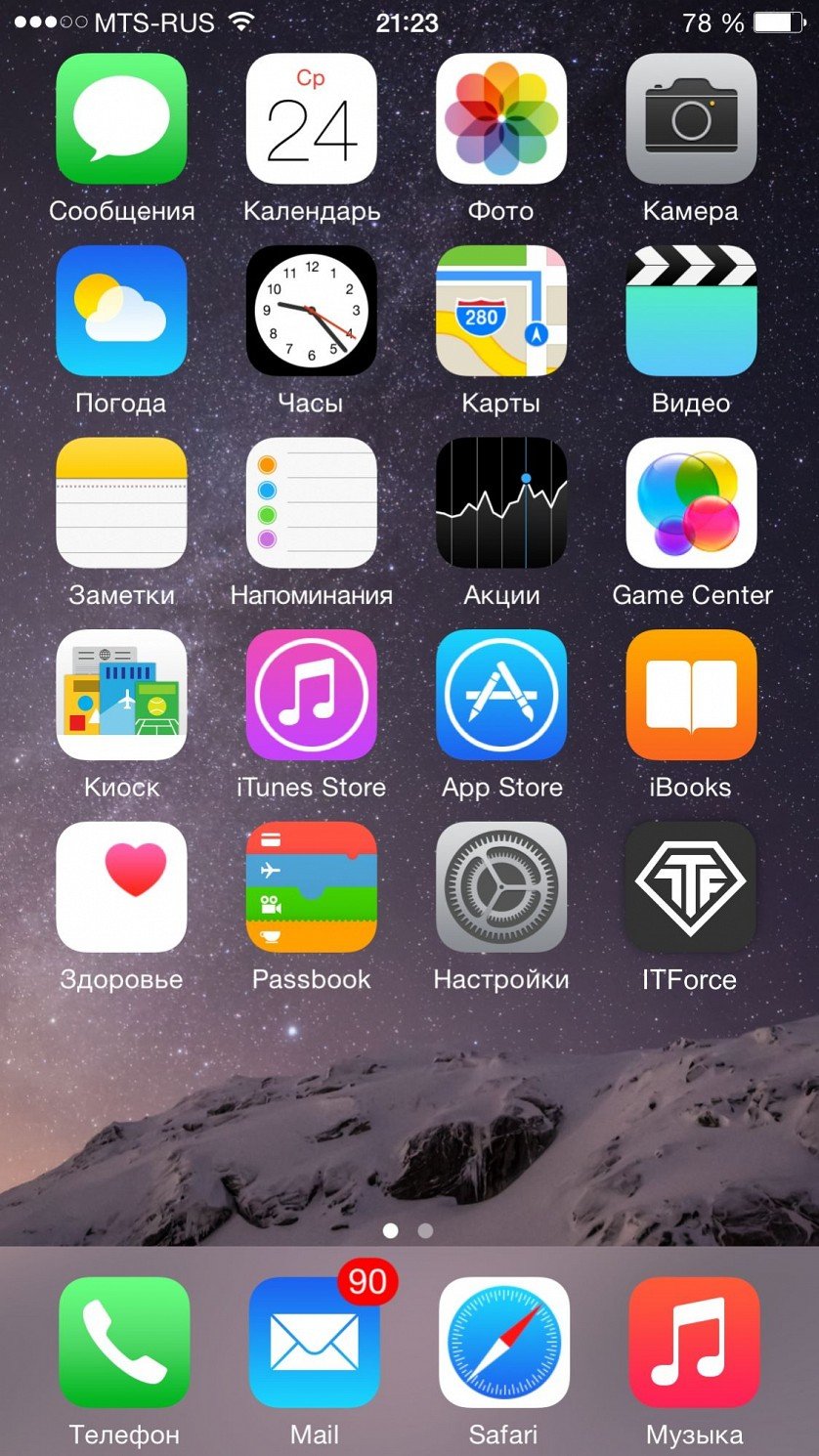The height and width of the screenshot is (1456, 819).
Task: Open the Сообщения messages app
Action: coord(121,118)
